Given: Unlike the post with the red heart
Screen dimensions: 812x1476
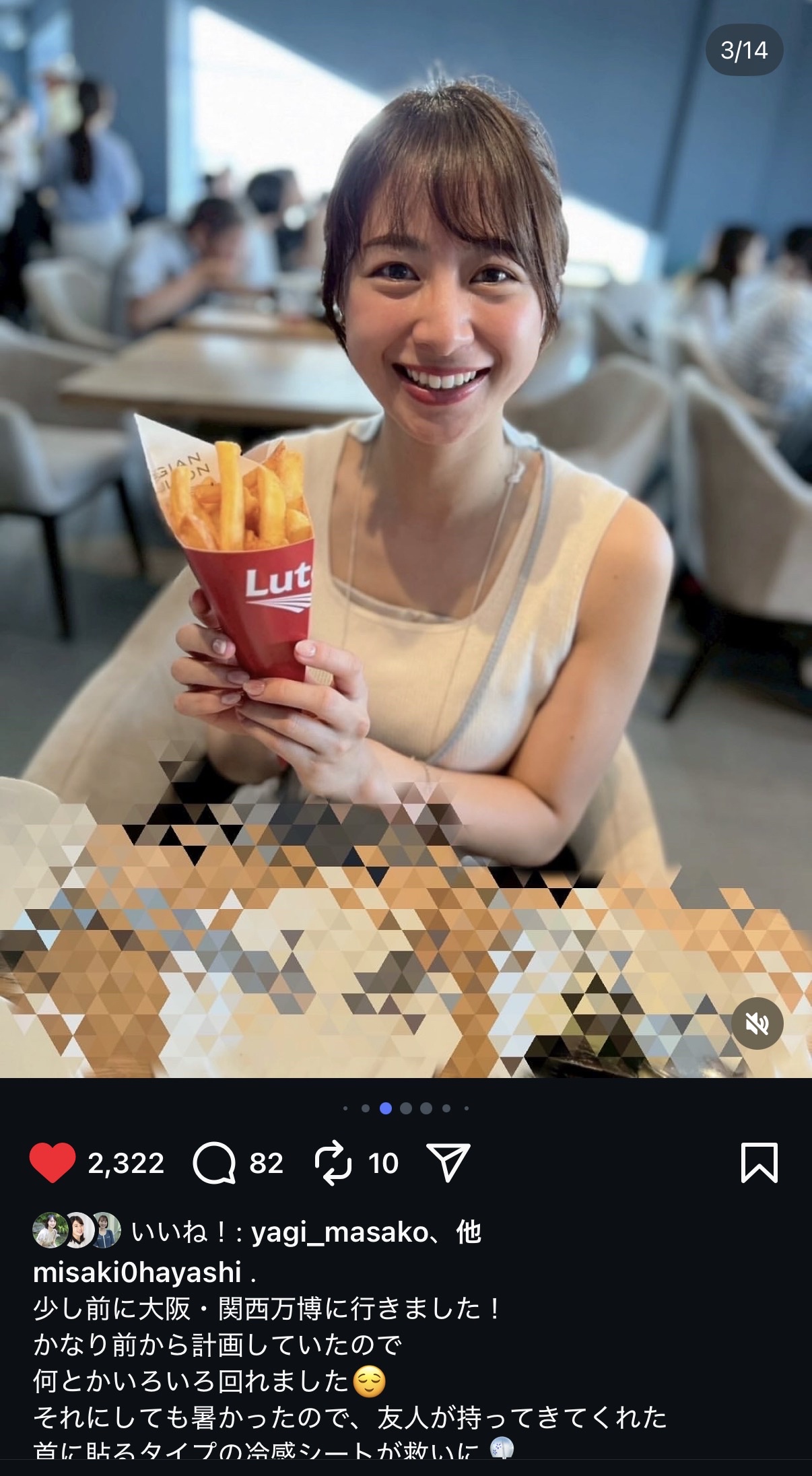Looking at the screenshot, I should click(x=53, y=1162).
